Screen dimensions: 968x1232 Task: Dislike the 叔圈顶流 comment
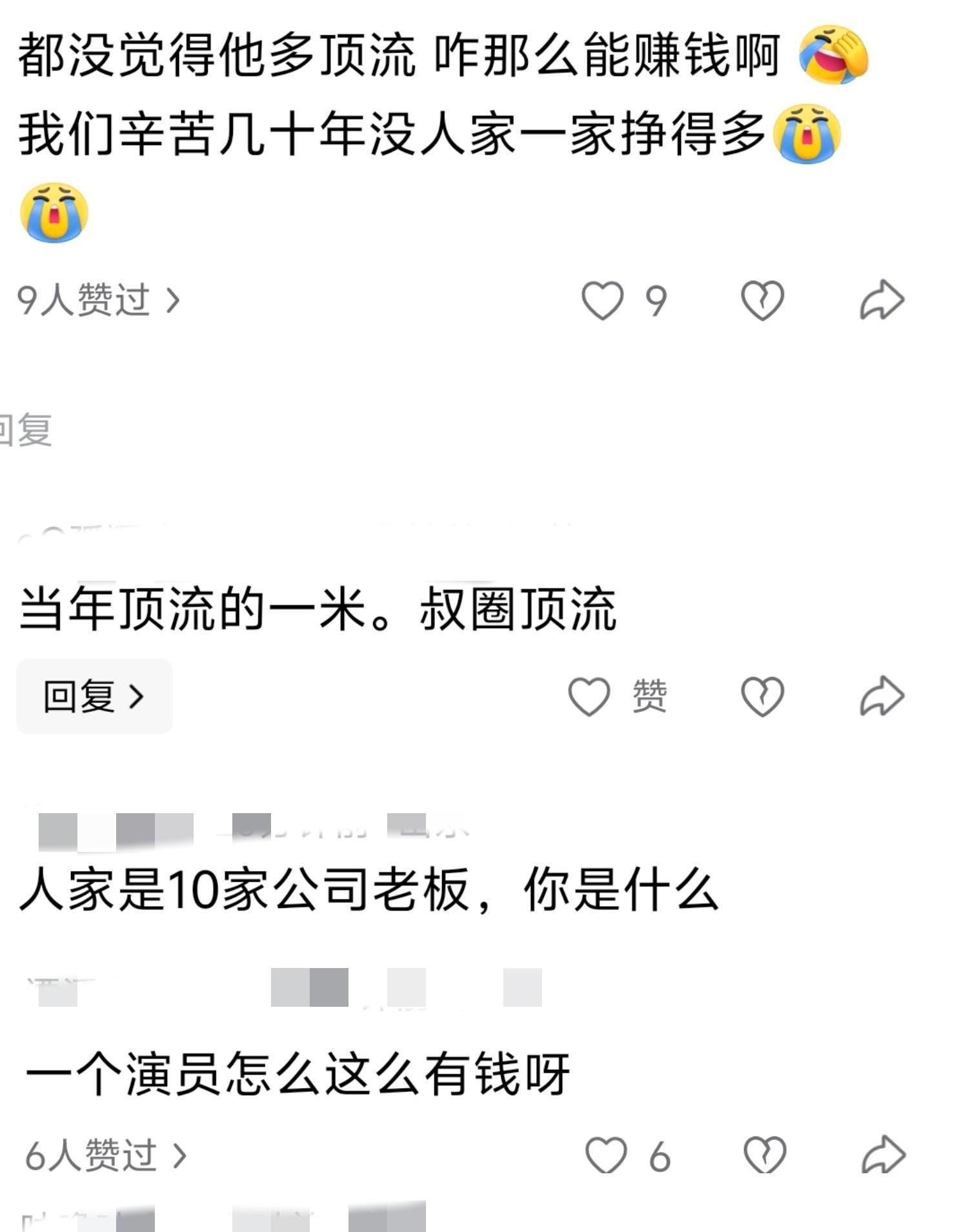click(x=762, y=696)
